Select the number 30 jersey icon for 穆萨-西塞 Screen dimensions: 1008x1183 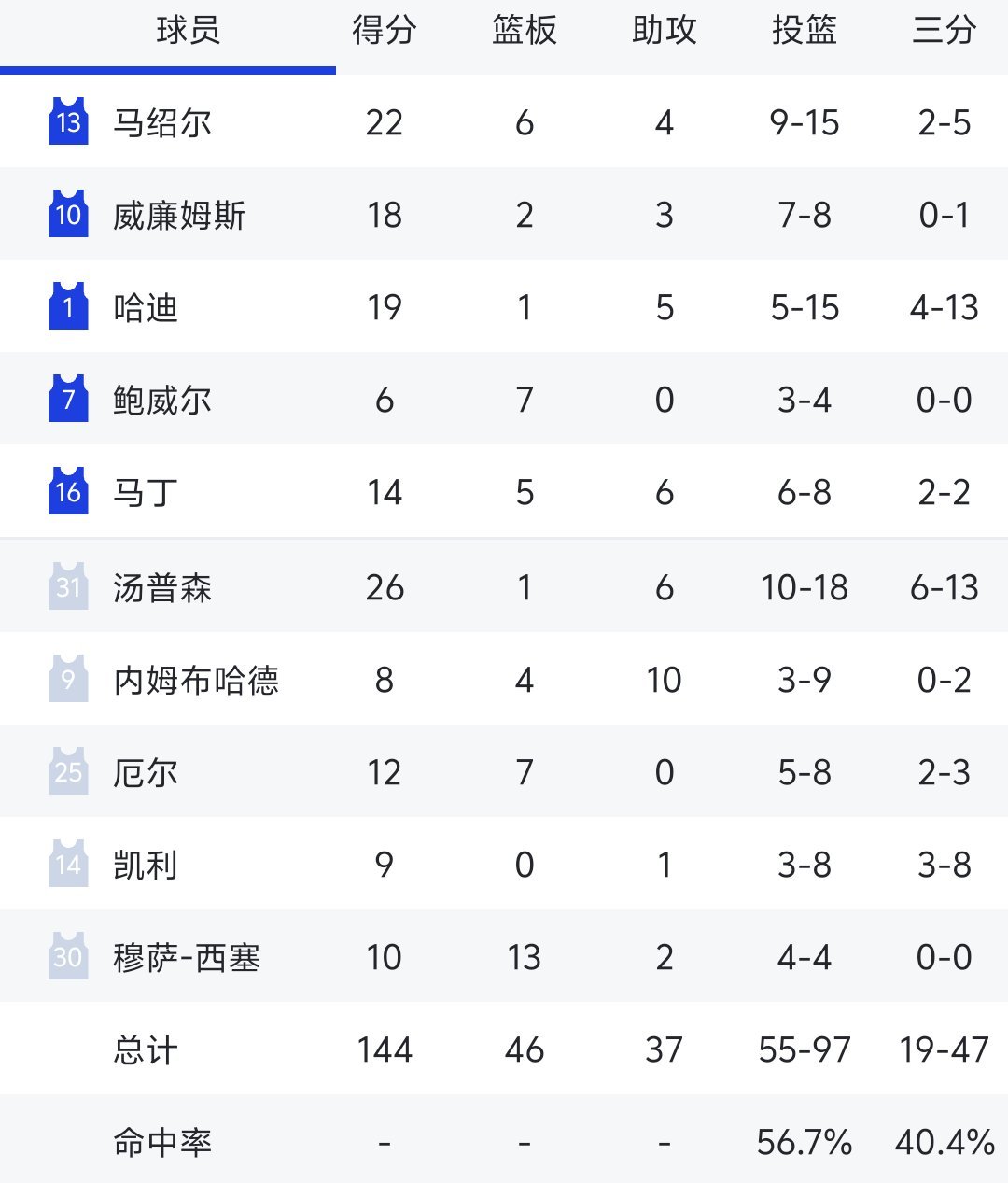point(68,956)
